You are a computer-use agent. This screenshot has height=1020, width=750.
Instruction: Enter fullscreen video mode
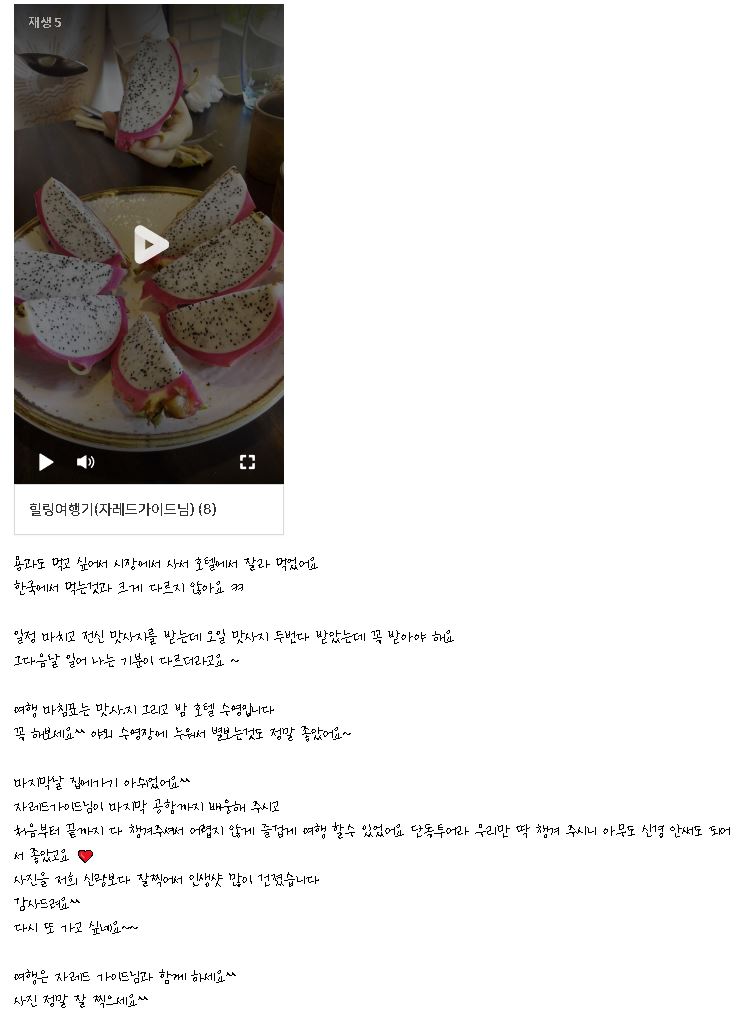[247, 462]
